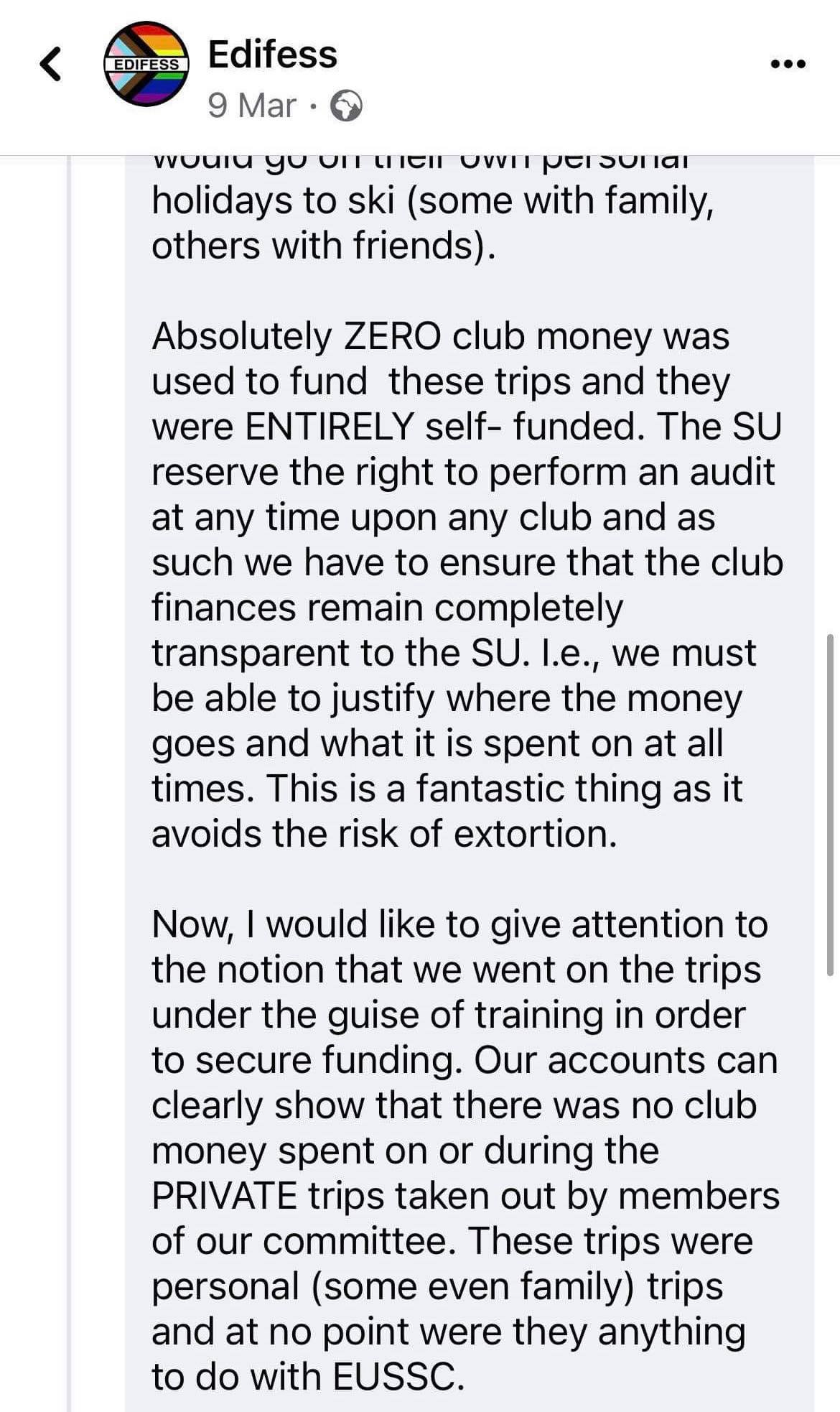Open the three-dot post options menu

(x=788, y=64)
